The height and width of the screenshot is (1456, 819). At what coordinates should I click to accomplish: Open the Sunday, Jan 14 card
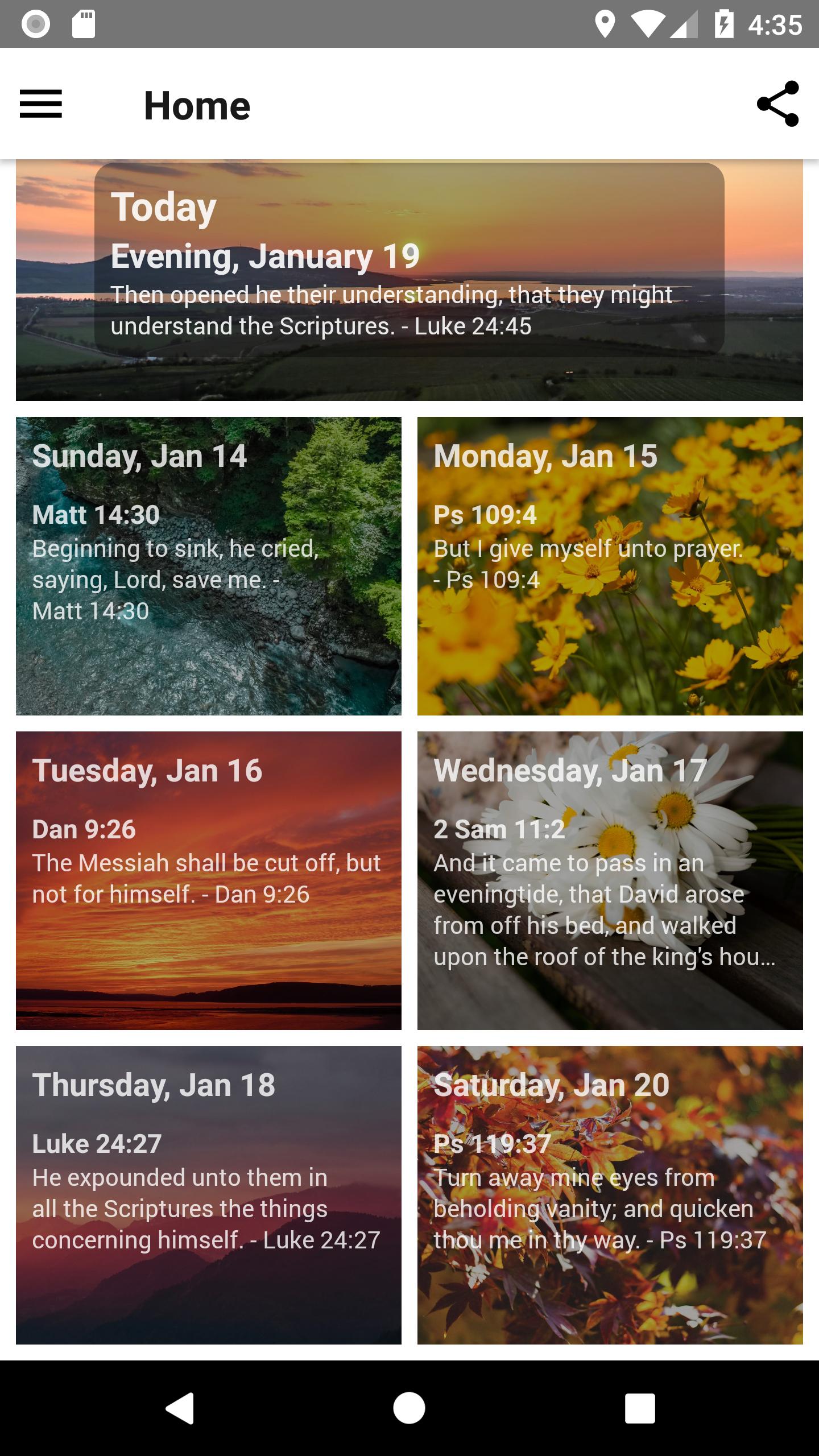point(208,566)
